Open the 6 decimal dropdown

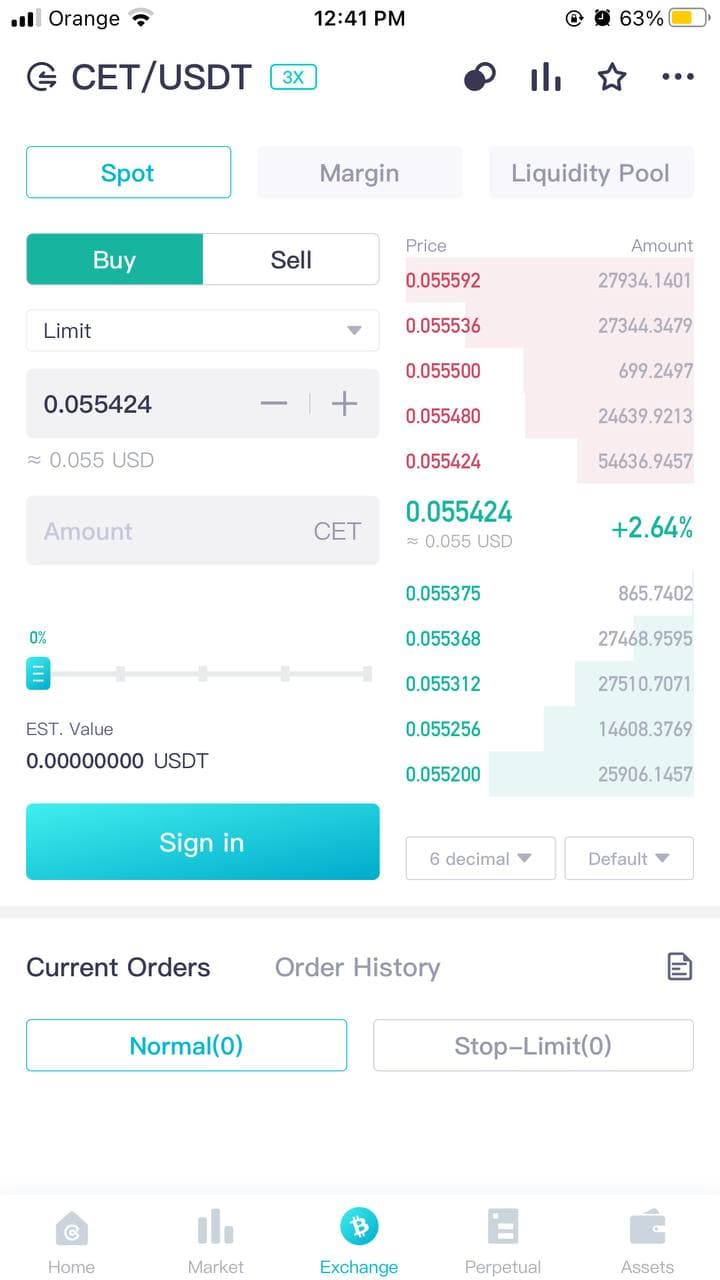pyautogui.click(x=480, y=859)
